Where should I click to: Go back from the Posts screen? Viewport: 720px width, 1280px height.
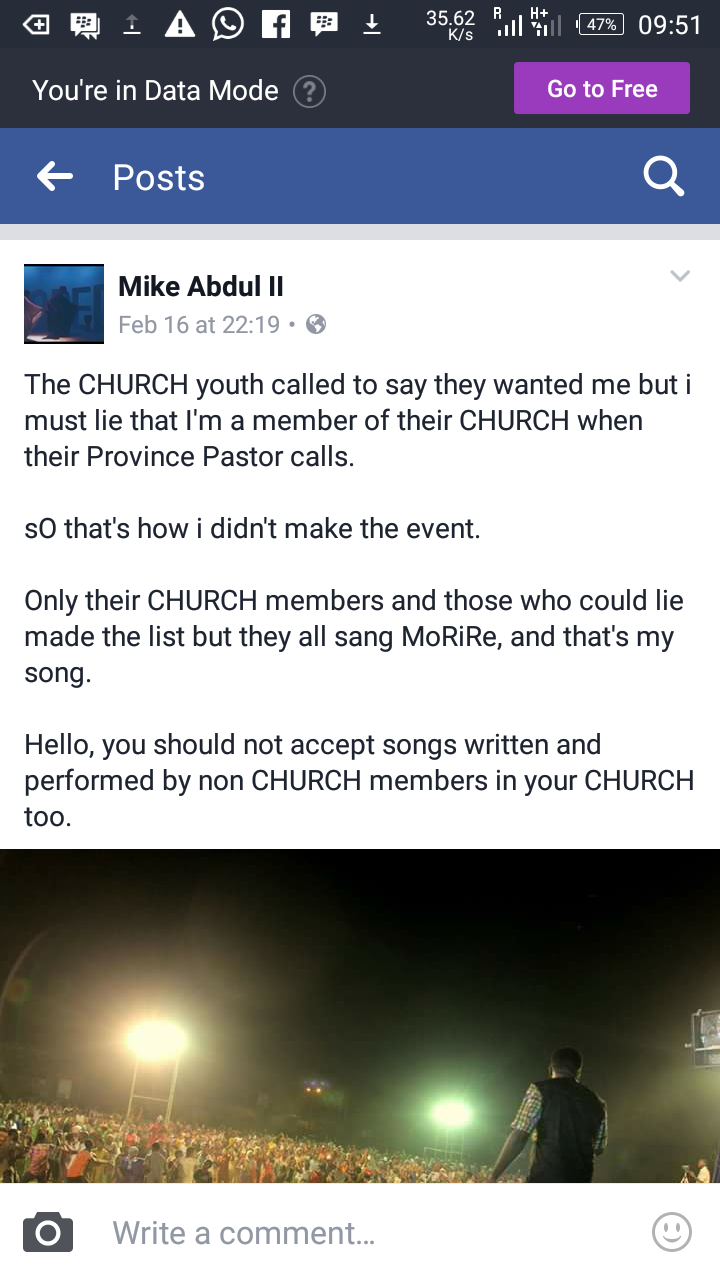55,177
